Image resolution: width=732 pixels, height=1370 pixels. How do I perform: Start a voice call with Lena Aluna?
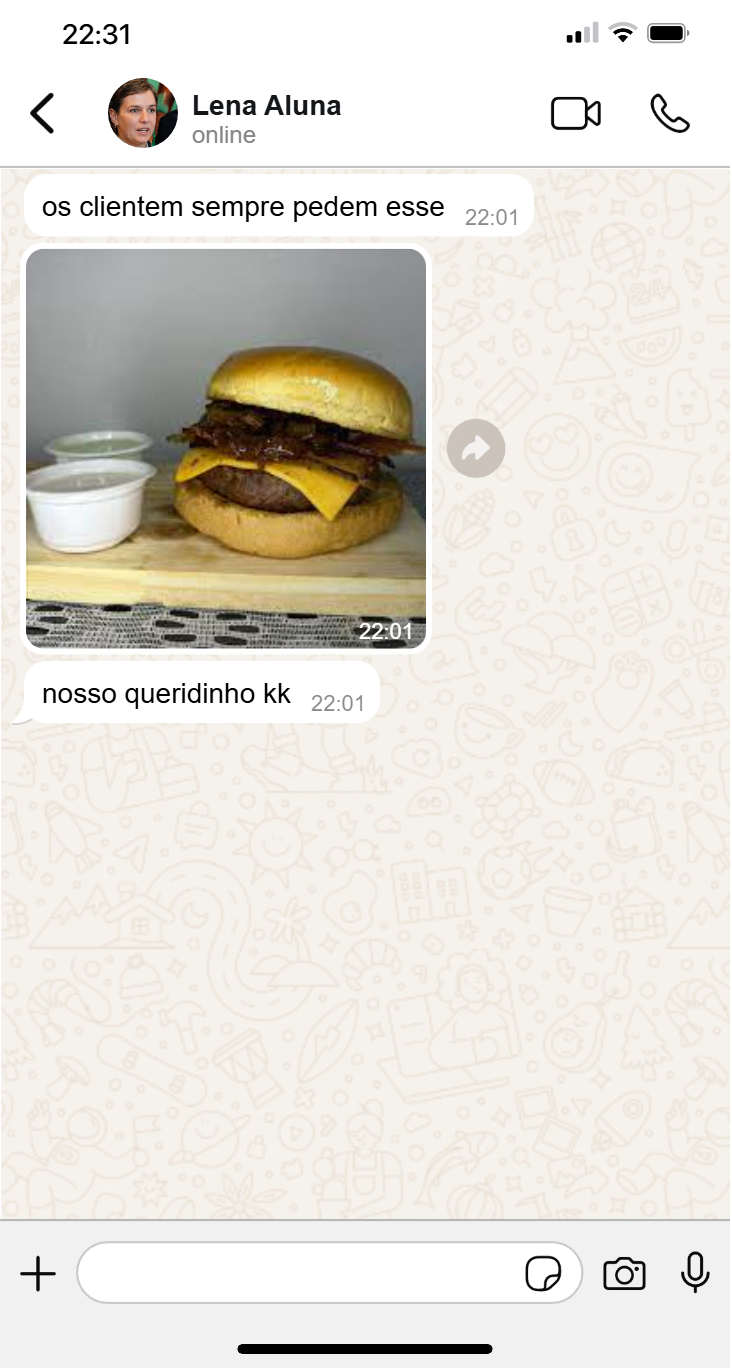click(670, 113)
